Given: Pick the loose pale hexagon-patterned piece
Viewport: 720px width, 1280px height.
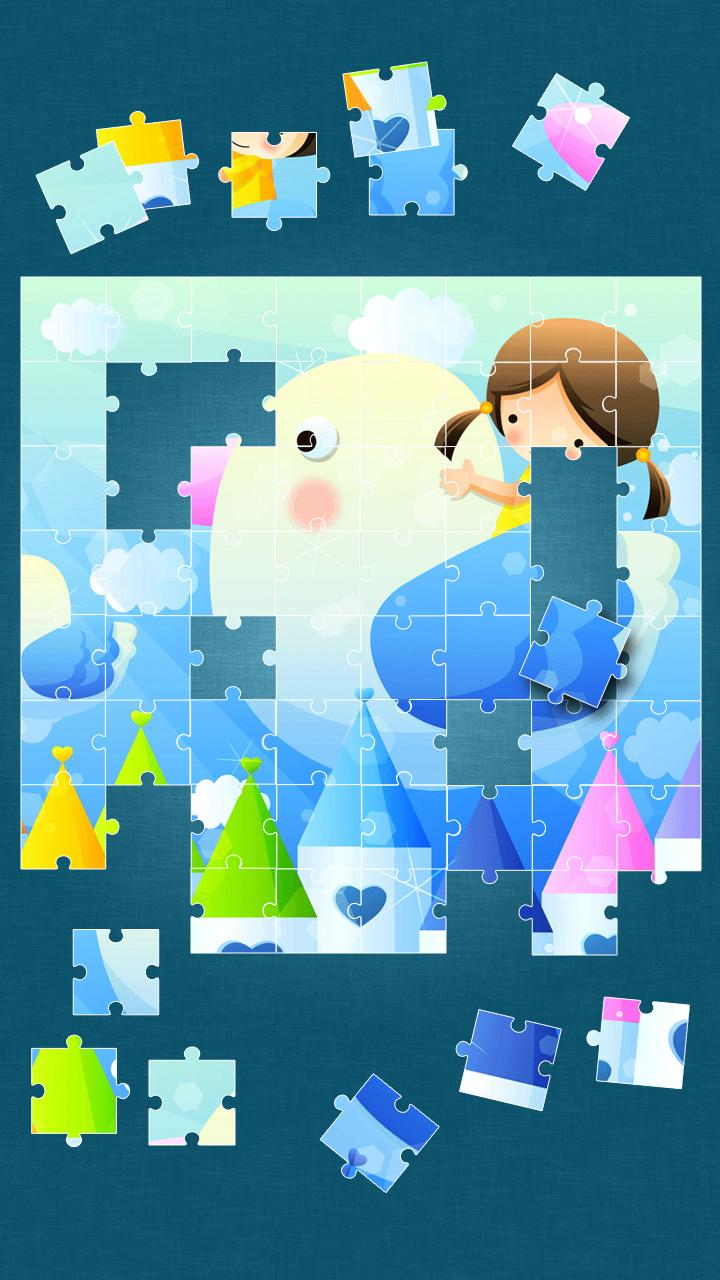Looking at the screenshot, I should pyautogui.click(x=191, y=1102).
